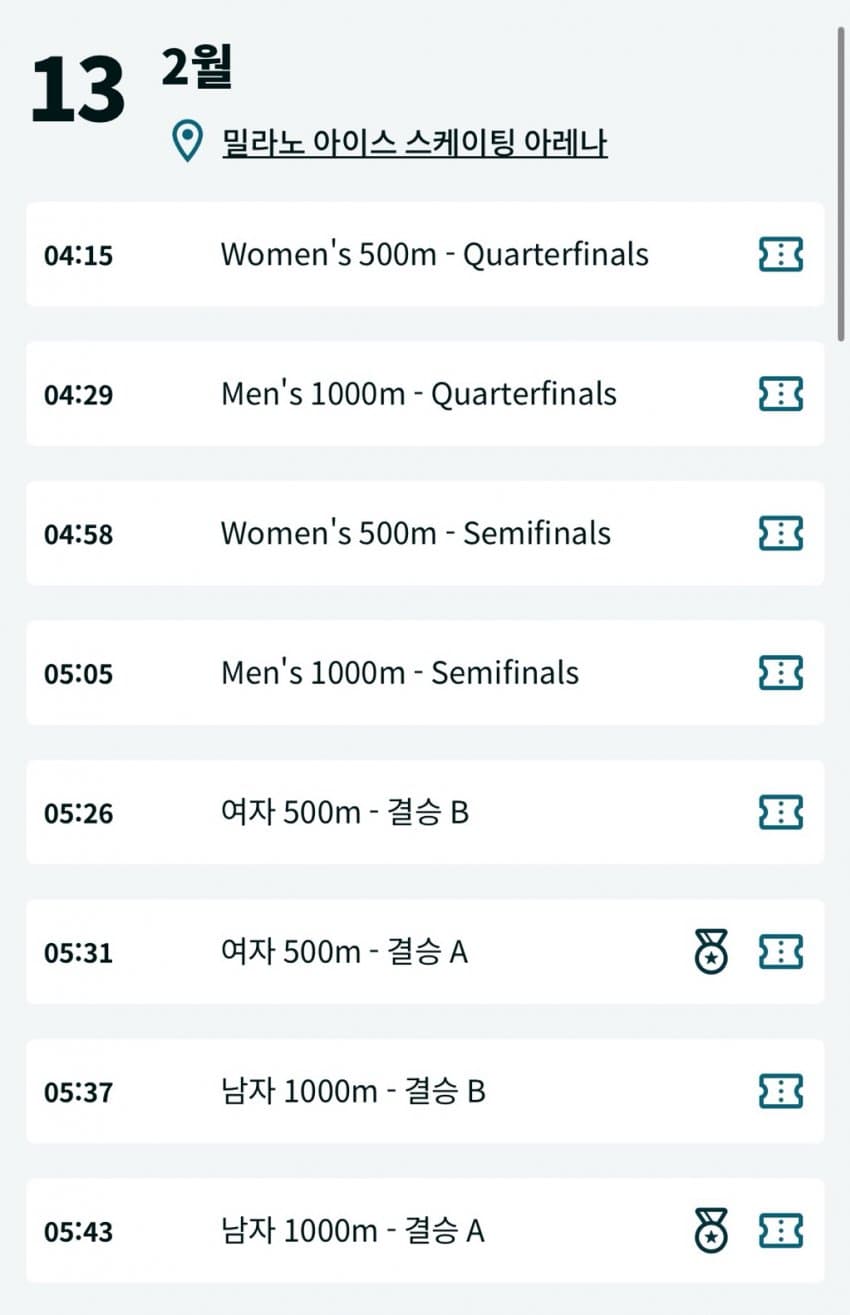Viewport: 850px width, 1315px height.
Task: Open the 밀라노 아이스 스케이팅 아레나 venue link
Action: click(x=414, y=143)
